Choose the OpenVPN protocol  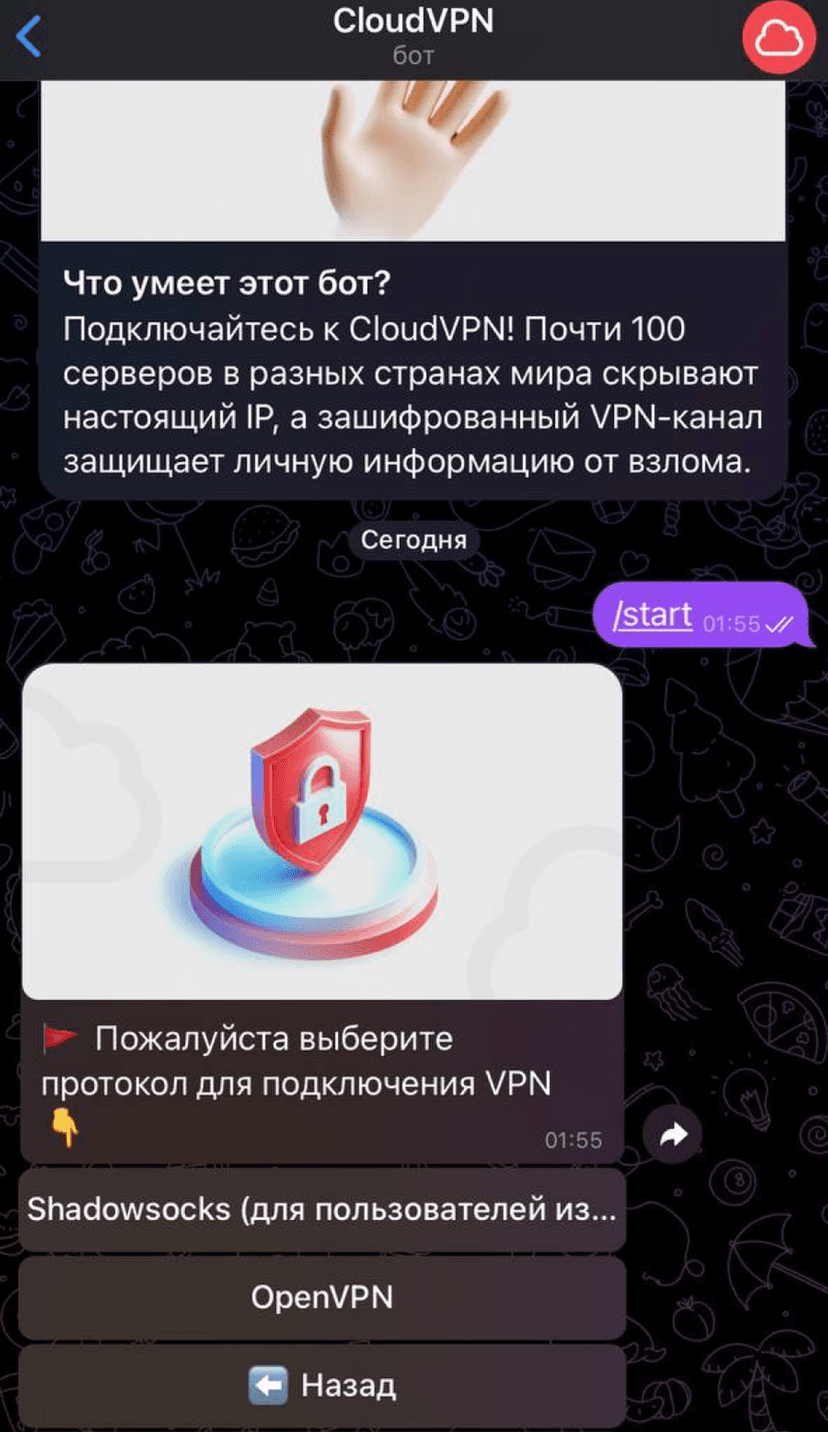pos(322,1297)
